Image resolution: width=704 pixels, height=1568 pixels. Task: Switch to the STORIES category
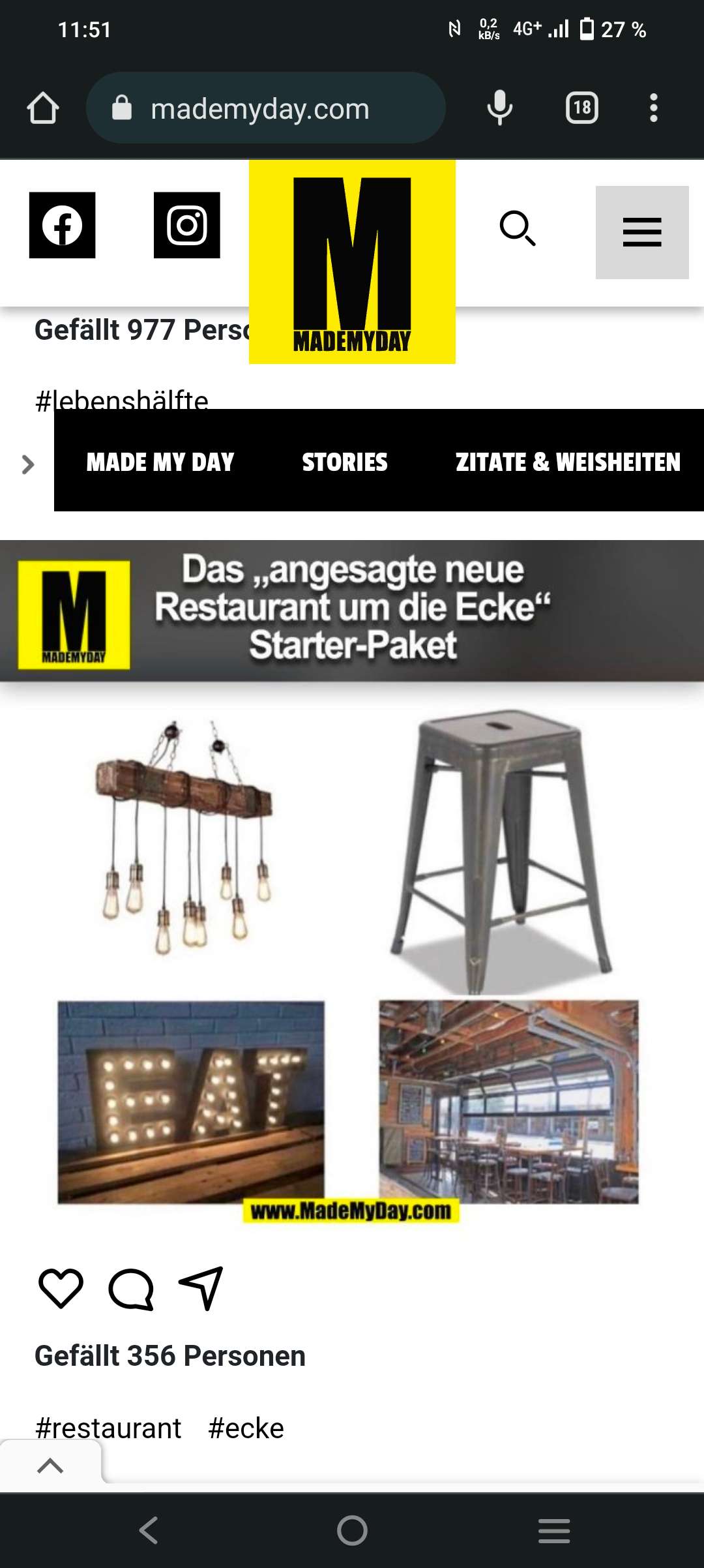click(344, 462)
